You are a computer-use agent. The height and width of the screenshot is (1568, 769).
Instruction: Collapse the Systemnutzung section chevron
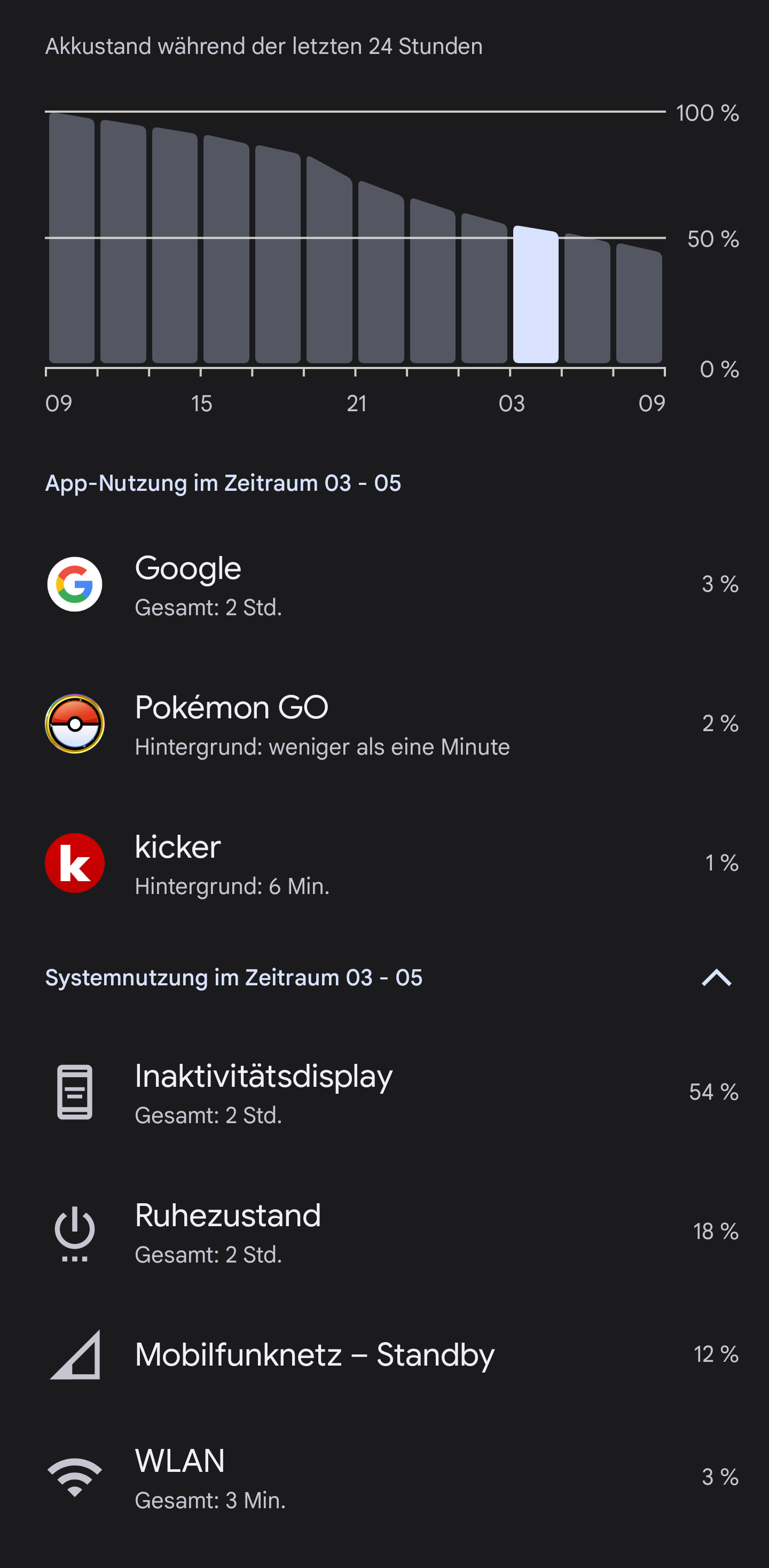716,977
